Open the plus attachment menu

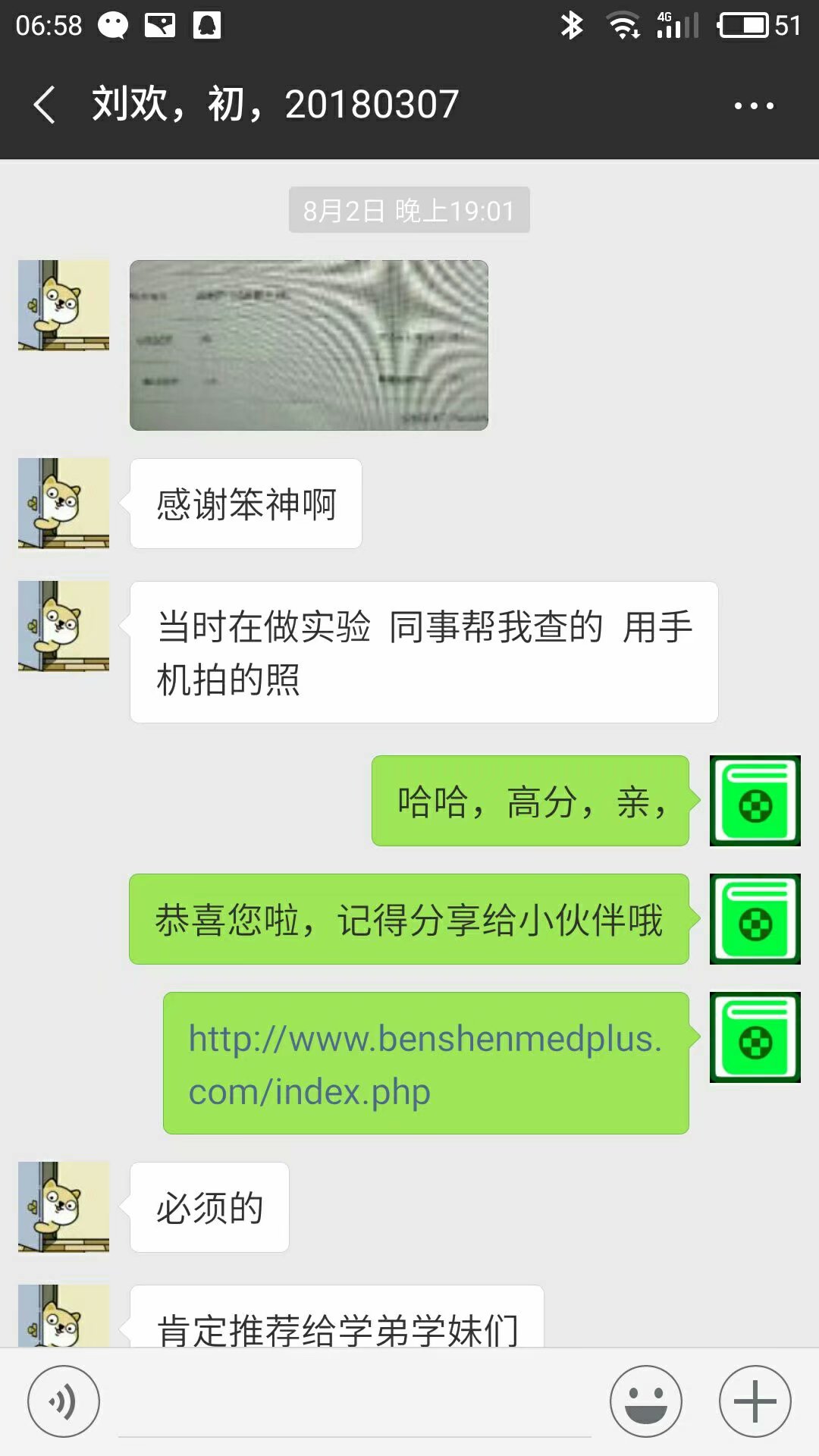tap(755, 1401)
